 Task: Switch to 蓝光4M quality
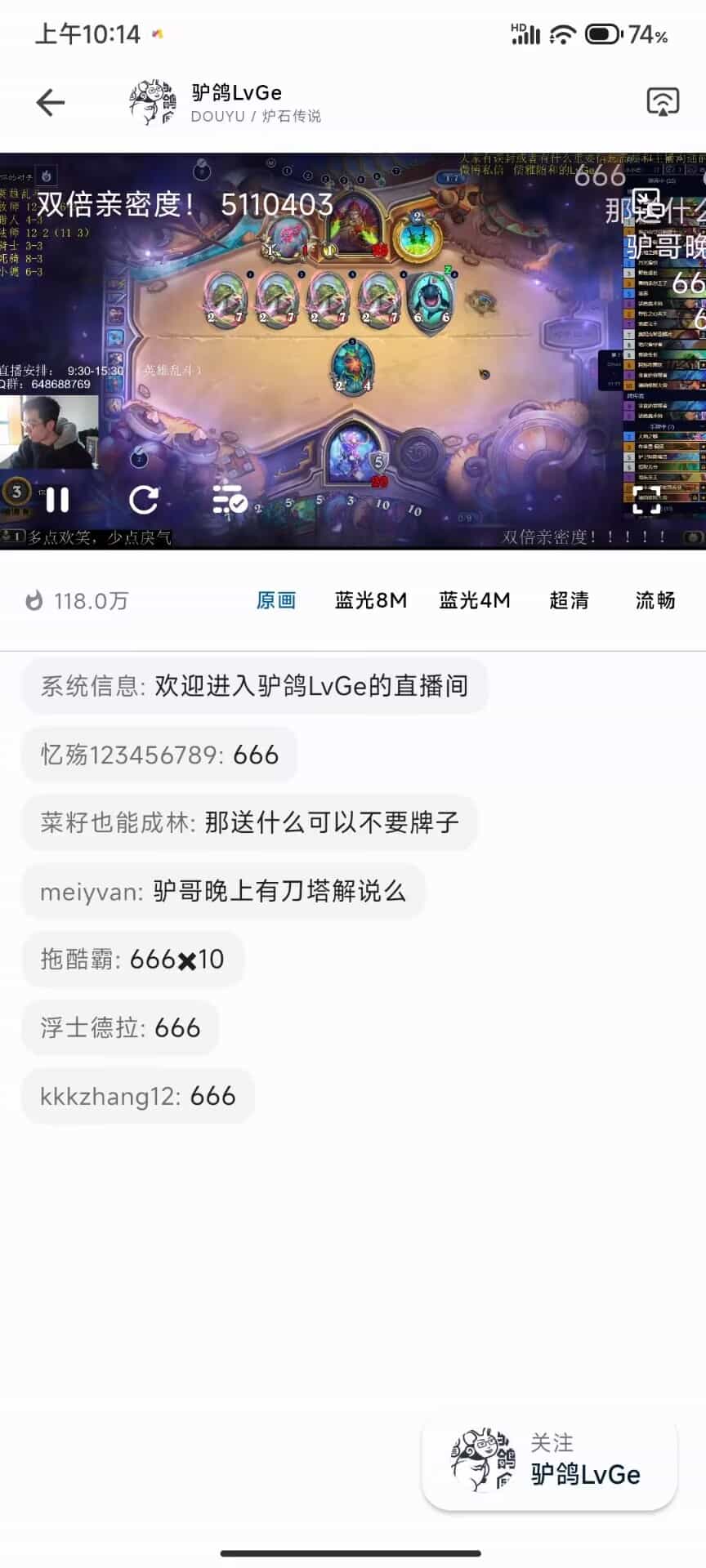[475, 601]
